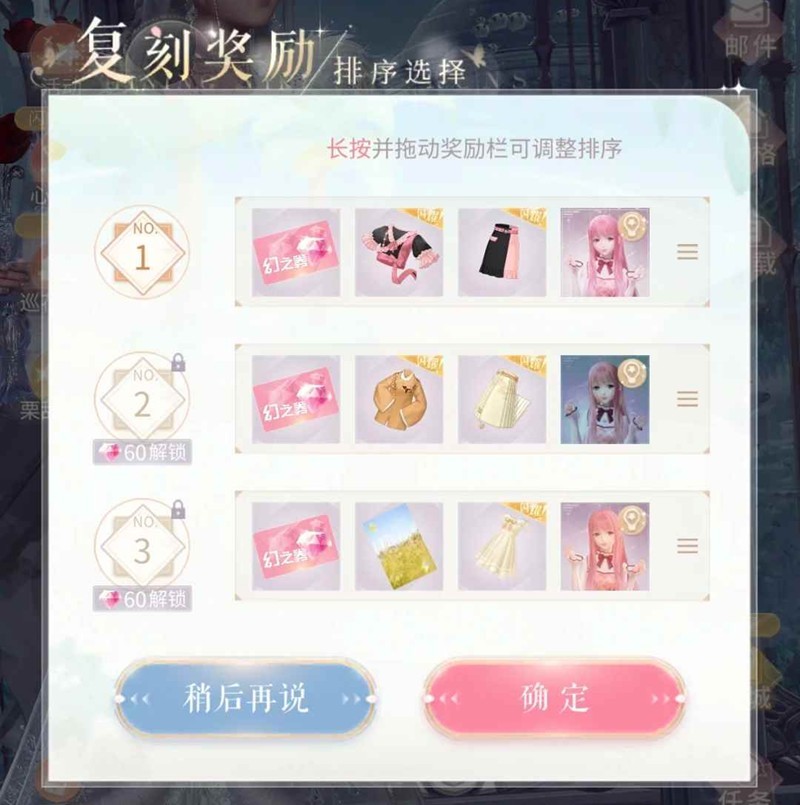This screenshot has width=800, height=805.
Task: View the orange jacket in row 2
Action: (399, 399)
